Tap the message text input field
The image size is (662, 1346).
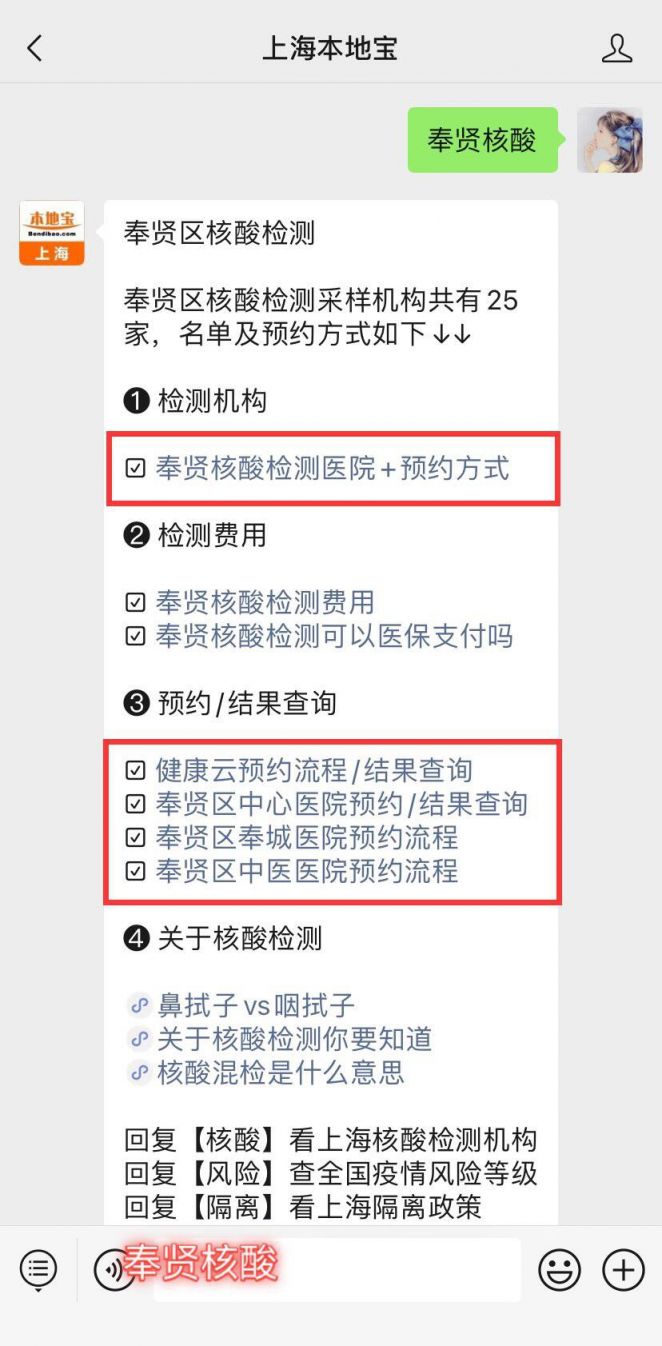(337, 1270)
